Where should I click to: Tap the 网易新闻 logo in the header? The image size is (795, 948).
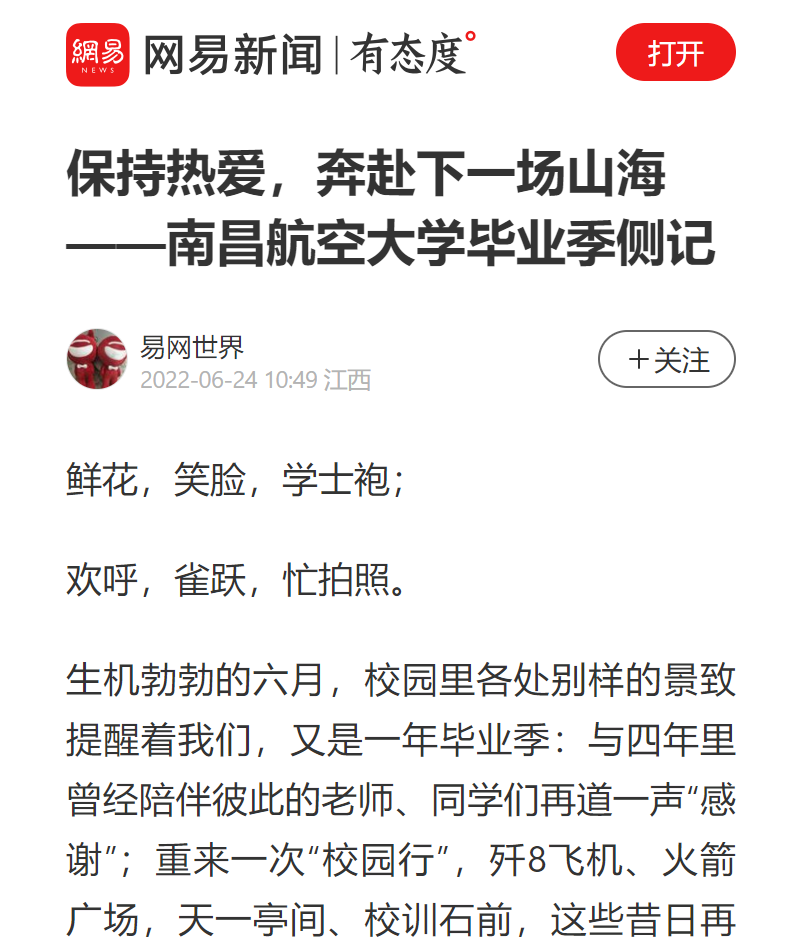pos(98,54)
